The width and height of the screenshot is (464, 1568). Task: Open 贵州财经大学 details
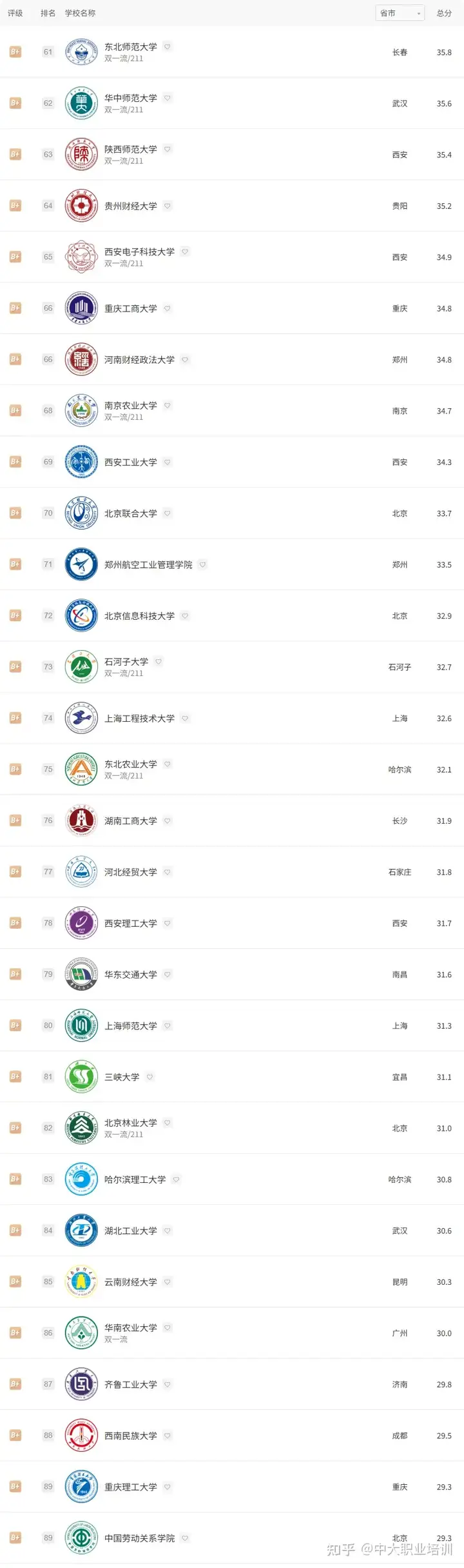pyautogui.click(x=131, y=206)
